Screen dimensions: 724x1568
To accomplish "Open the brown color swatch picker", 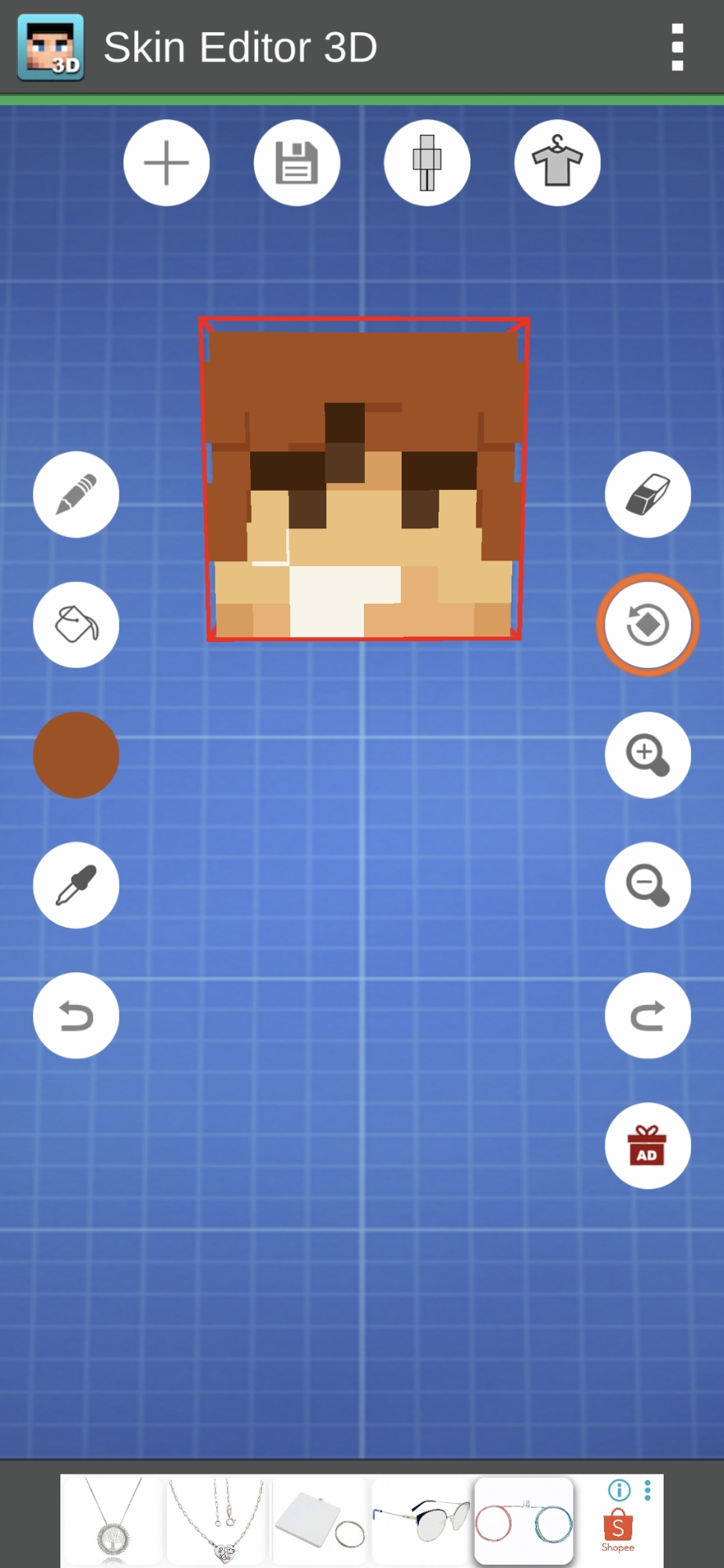I will pos(76,755).
